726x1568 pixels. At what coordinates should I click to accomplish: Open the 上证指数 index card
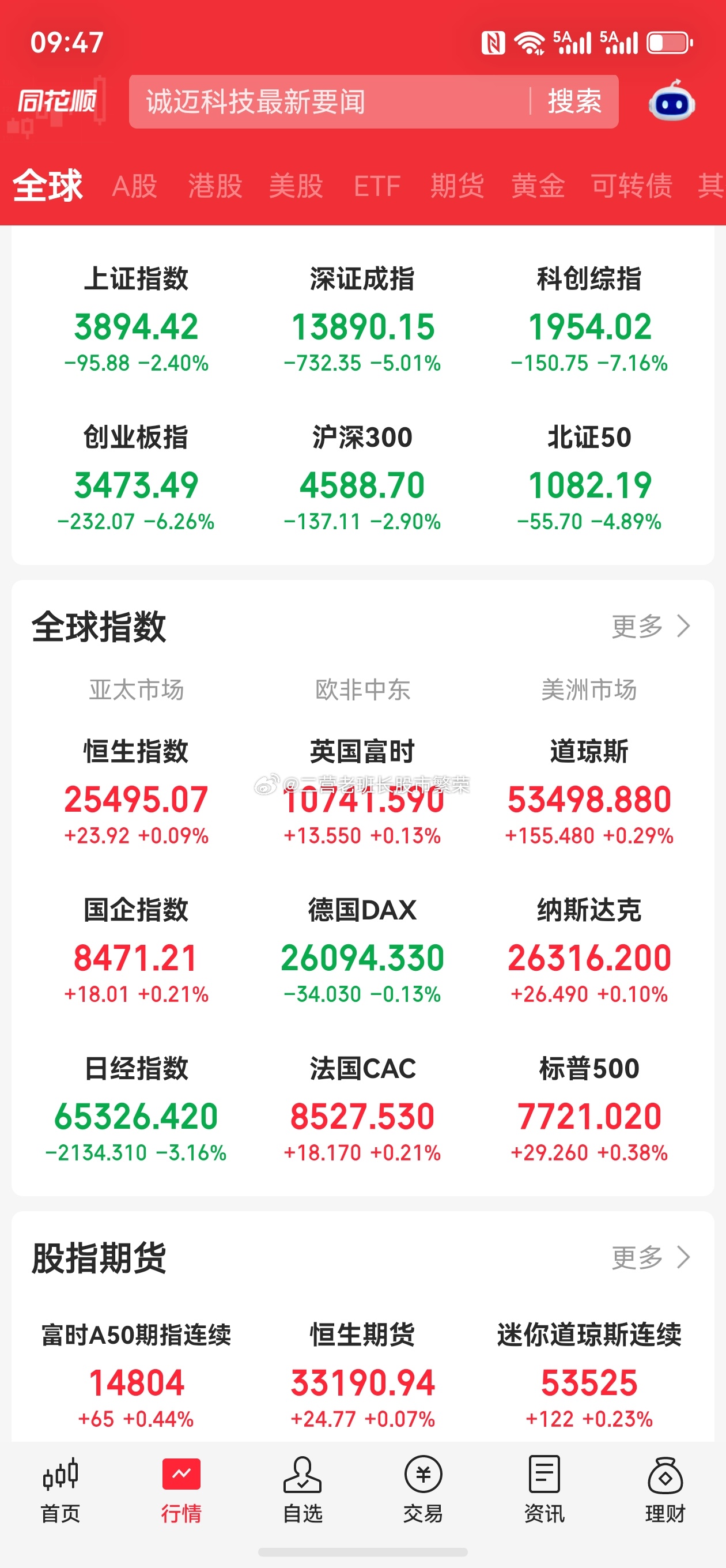[x=137, y=319]
